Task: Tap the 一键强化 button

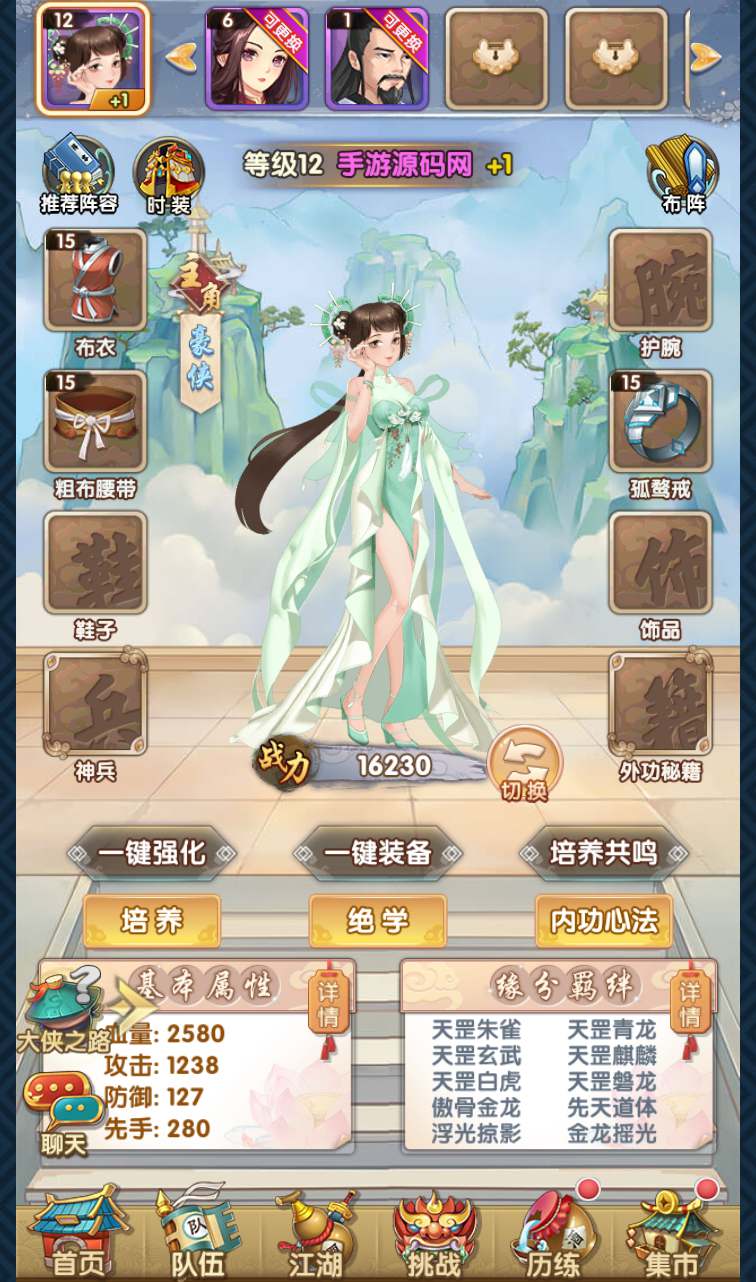Action: pyautogui.click(x=152, y=853)
